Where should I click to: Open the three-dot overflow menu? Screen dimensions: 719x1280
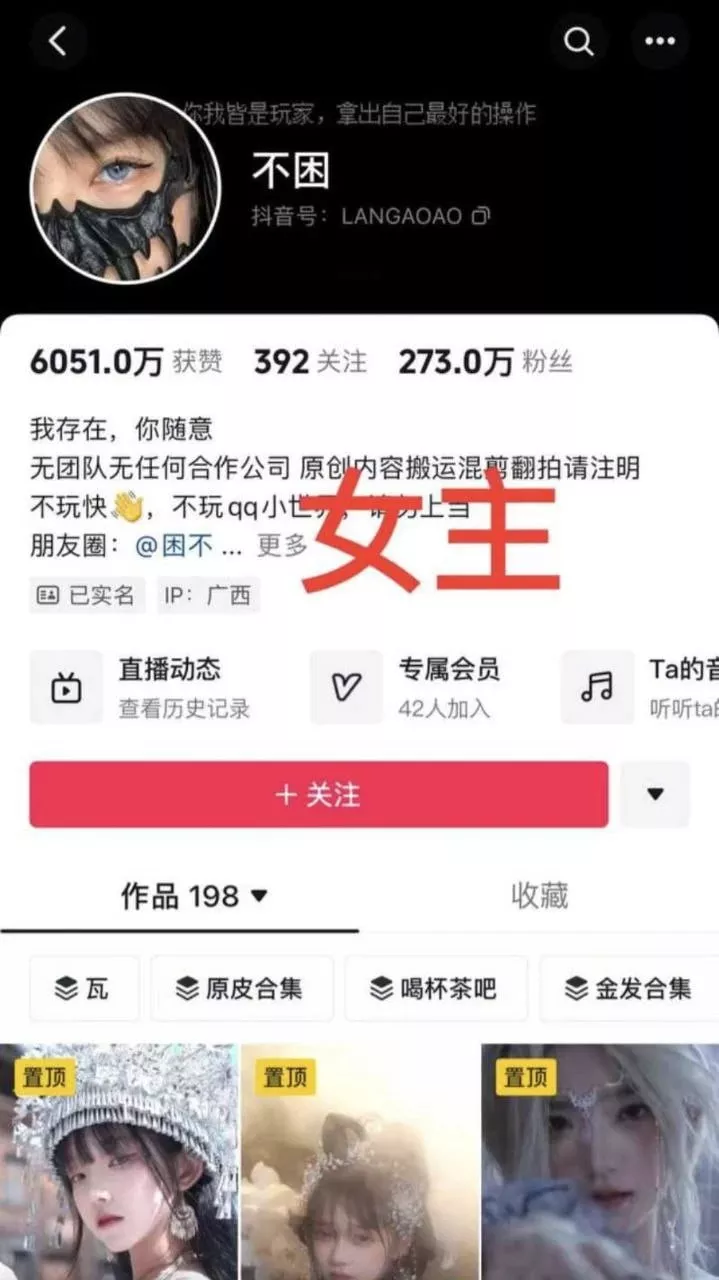pyautogui.click(x=659, y=41)
